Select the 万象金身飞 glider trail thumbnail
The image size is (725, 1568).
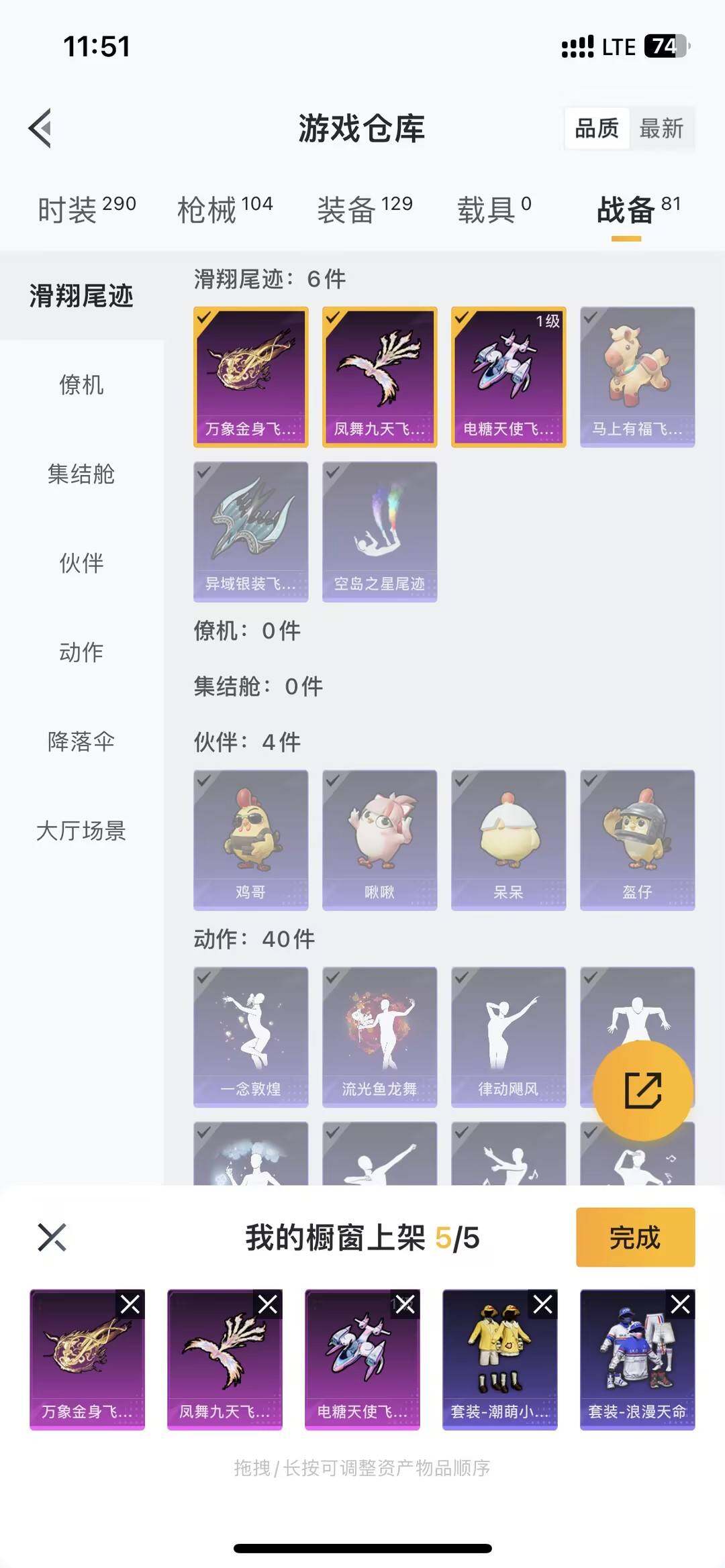click(x=250, y=377)
